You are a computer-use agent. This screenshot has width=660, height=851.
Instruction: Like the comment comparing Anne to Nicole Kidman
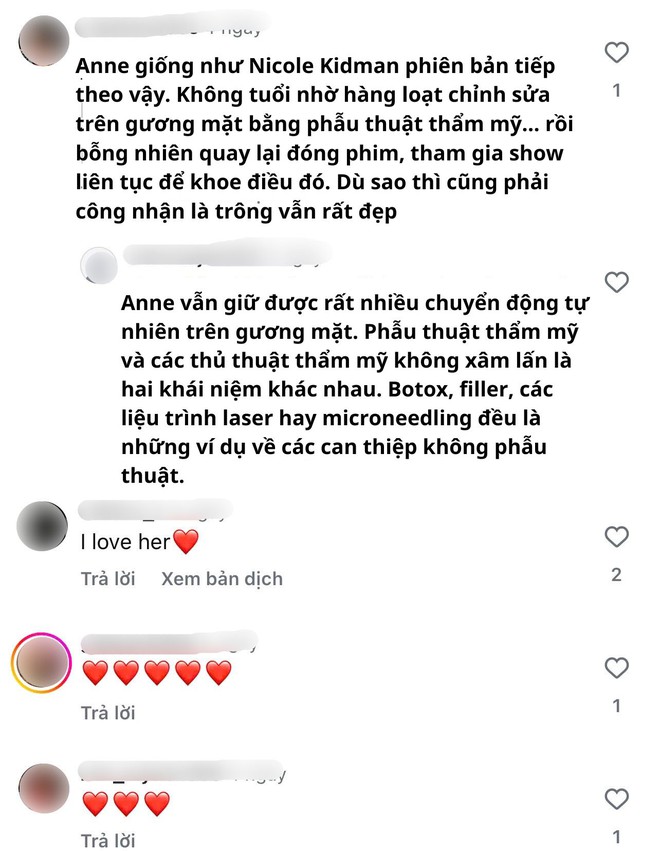pyautogui.click(x=617, y=52)
